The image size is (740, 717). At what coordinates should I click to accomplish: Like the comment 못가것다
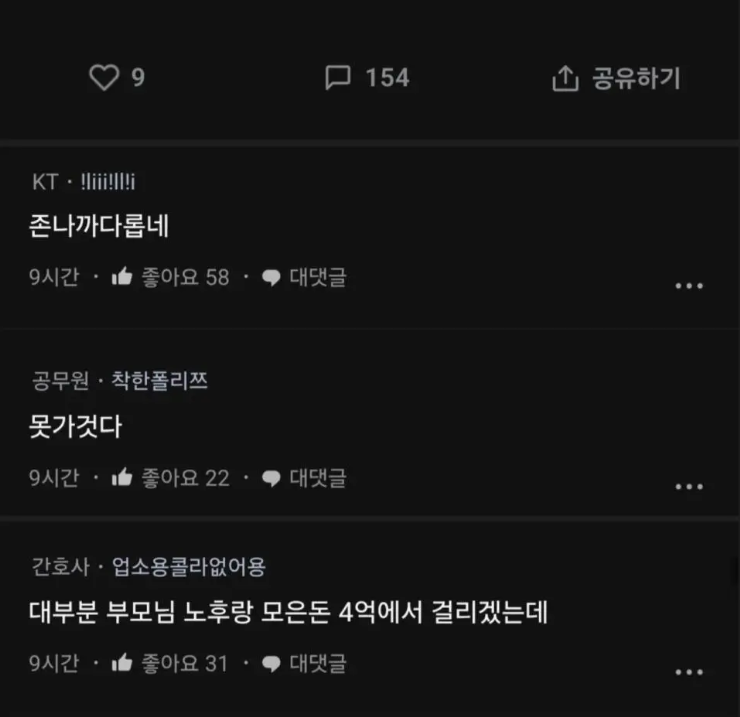(170, 478)
